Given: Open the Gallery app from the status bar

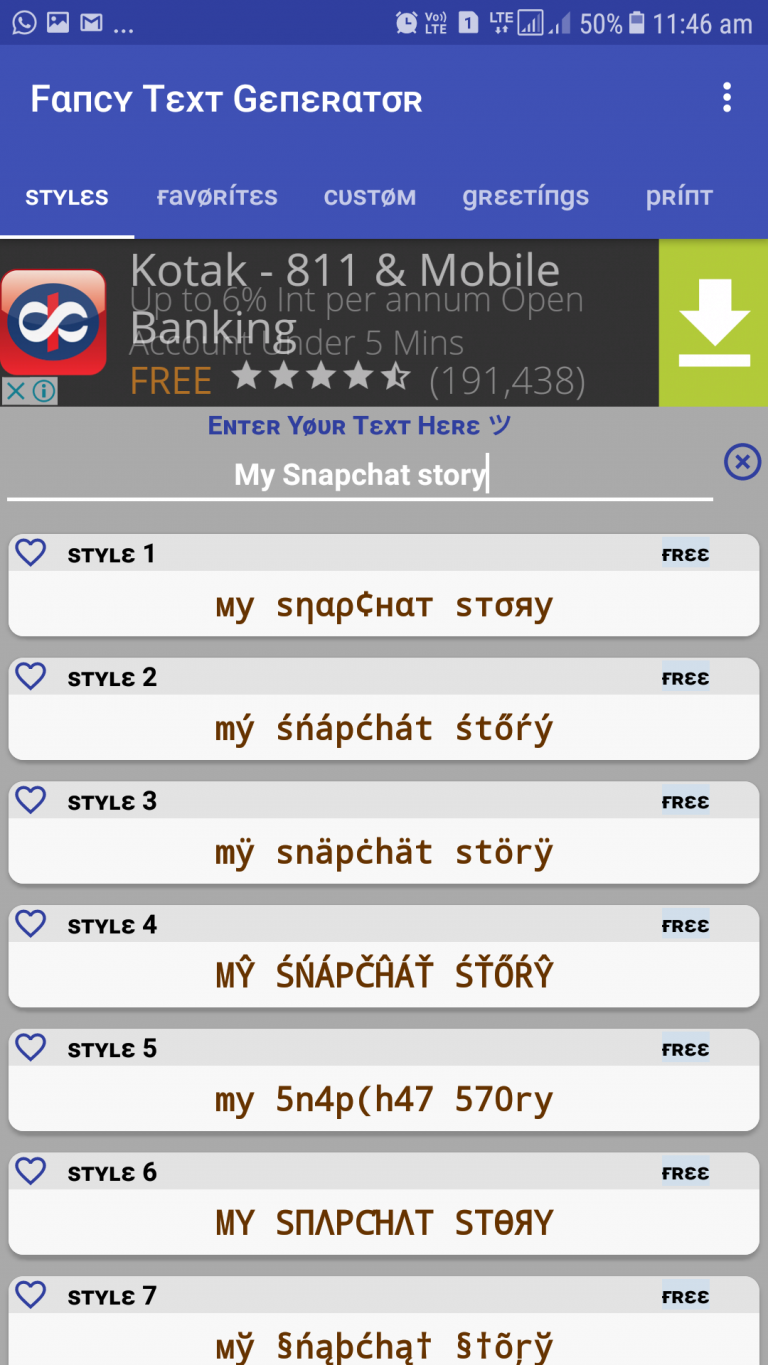Looking at the screenshot, I should coord(56,21).
